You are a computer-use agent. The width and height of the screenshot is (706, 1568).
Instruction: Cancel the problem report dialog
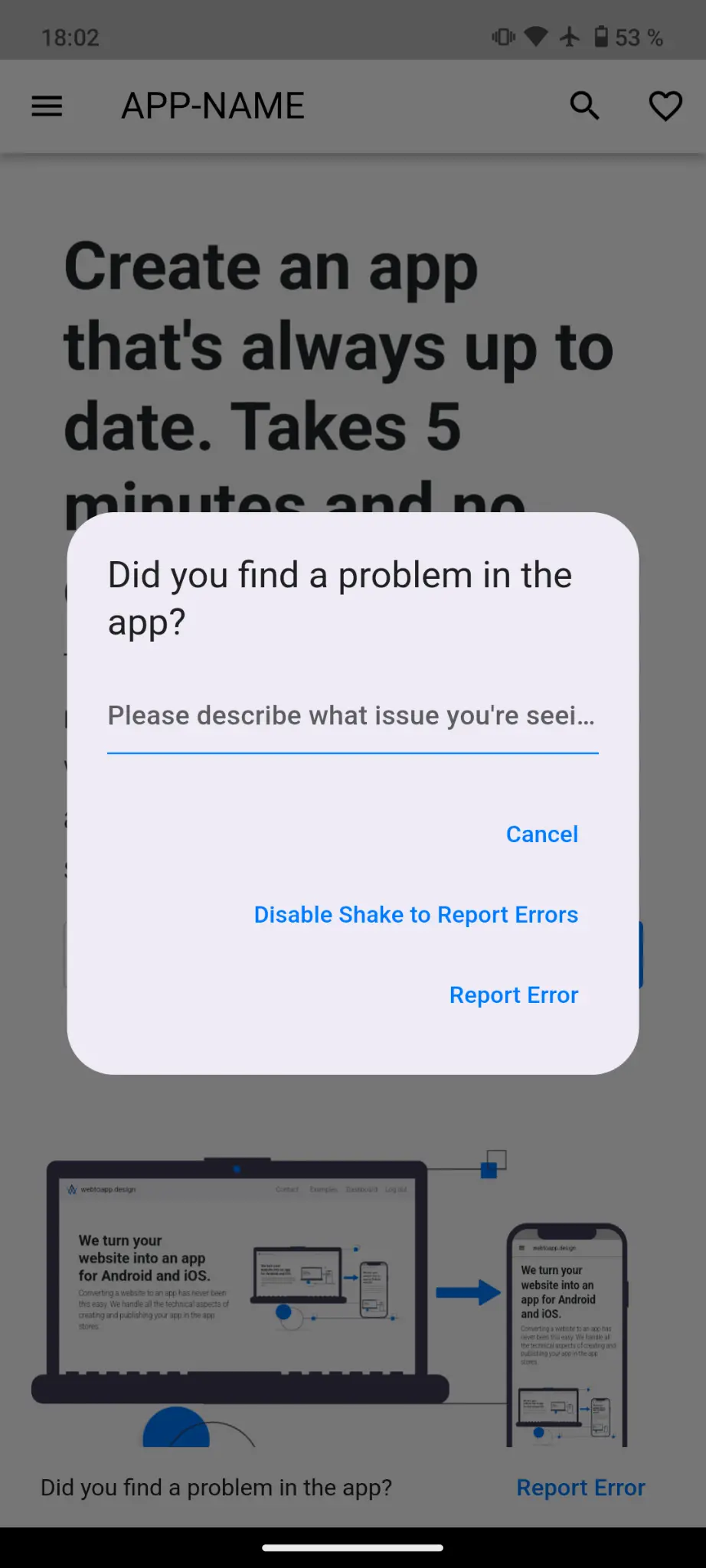pyautogui.click(x=541, y=834)
